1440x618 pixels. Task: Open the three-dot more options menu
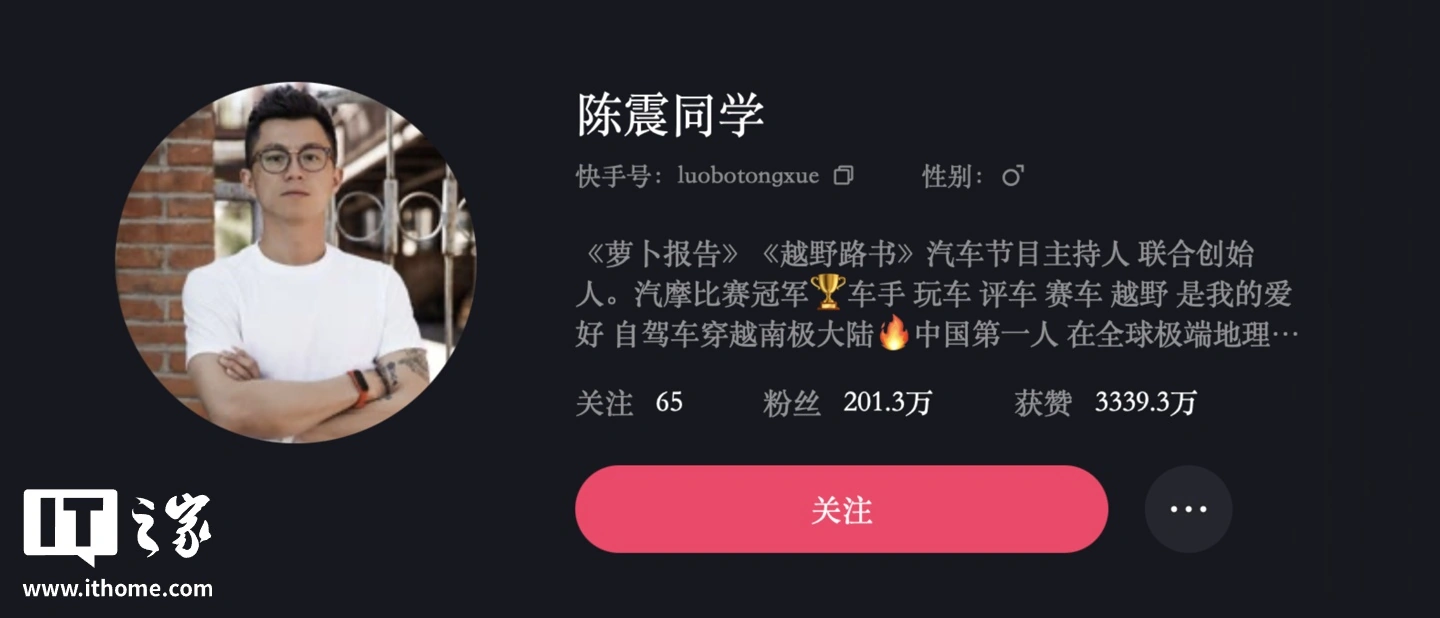[1188, 509]
